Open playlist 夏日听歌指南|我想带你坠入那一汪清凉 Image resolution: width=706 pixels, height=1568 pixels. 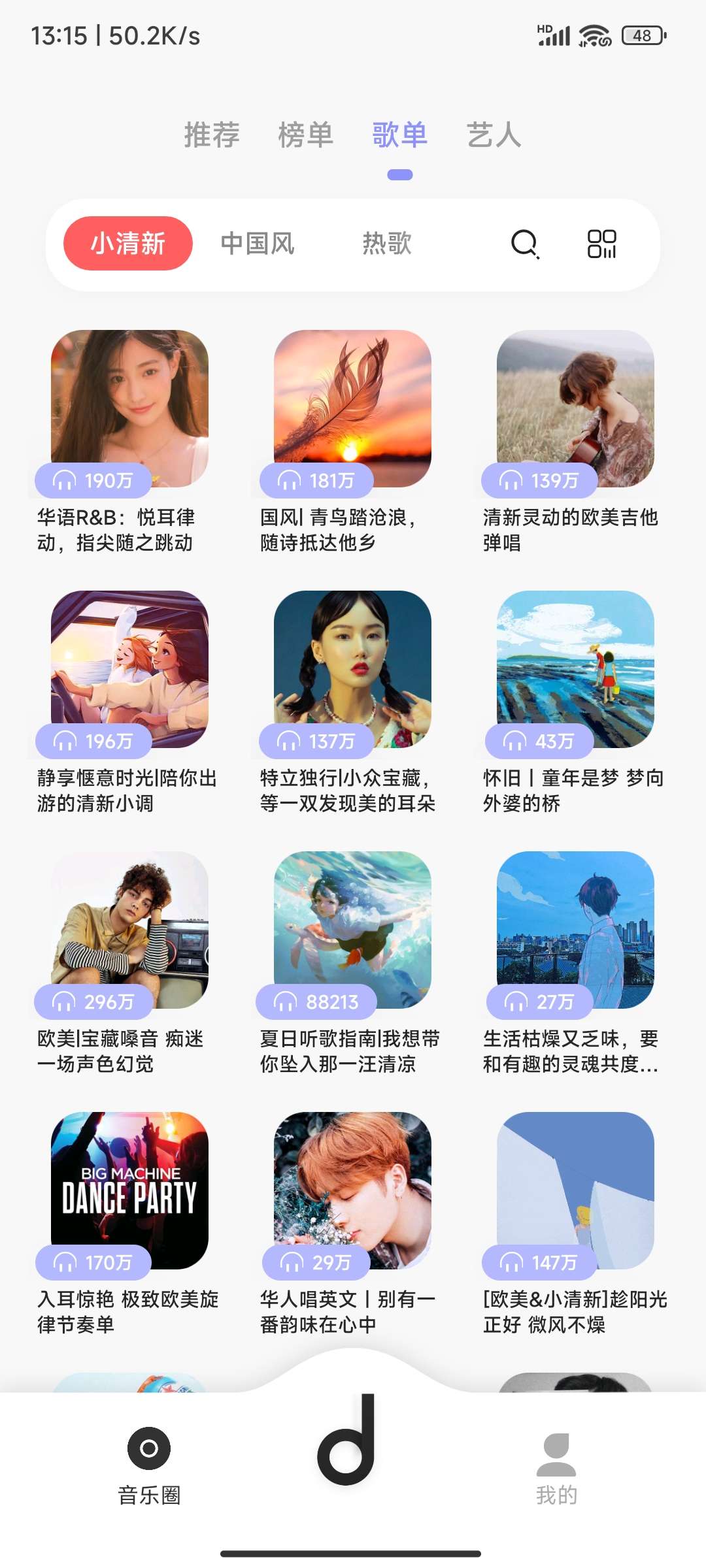pyautogui.click(x=352, y=930)
